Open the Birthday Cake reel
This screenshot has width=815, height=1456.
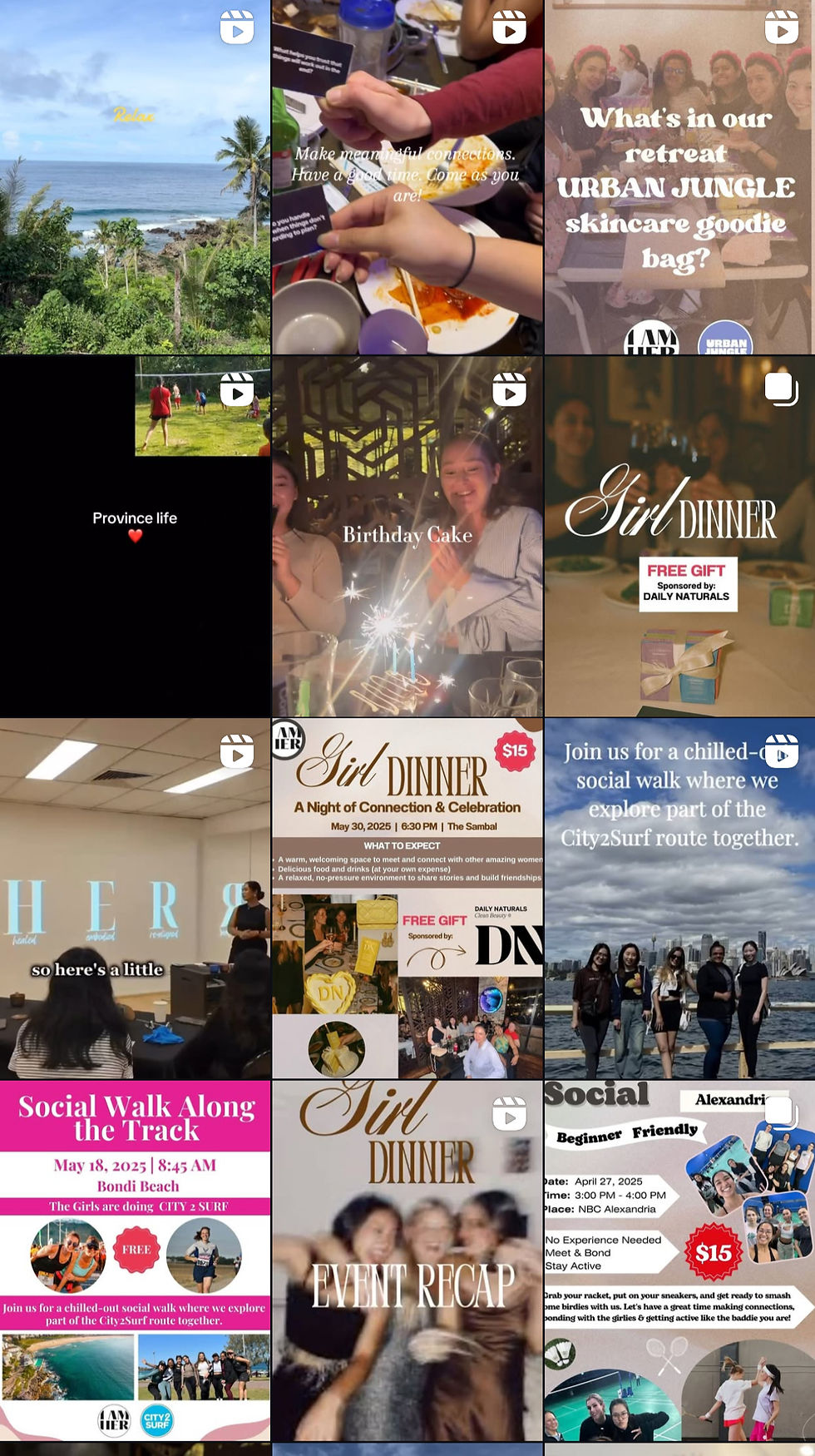[407, 537]
